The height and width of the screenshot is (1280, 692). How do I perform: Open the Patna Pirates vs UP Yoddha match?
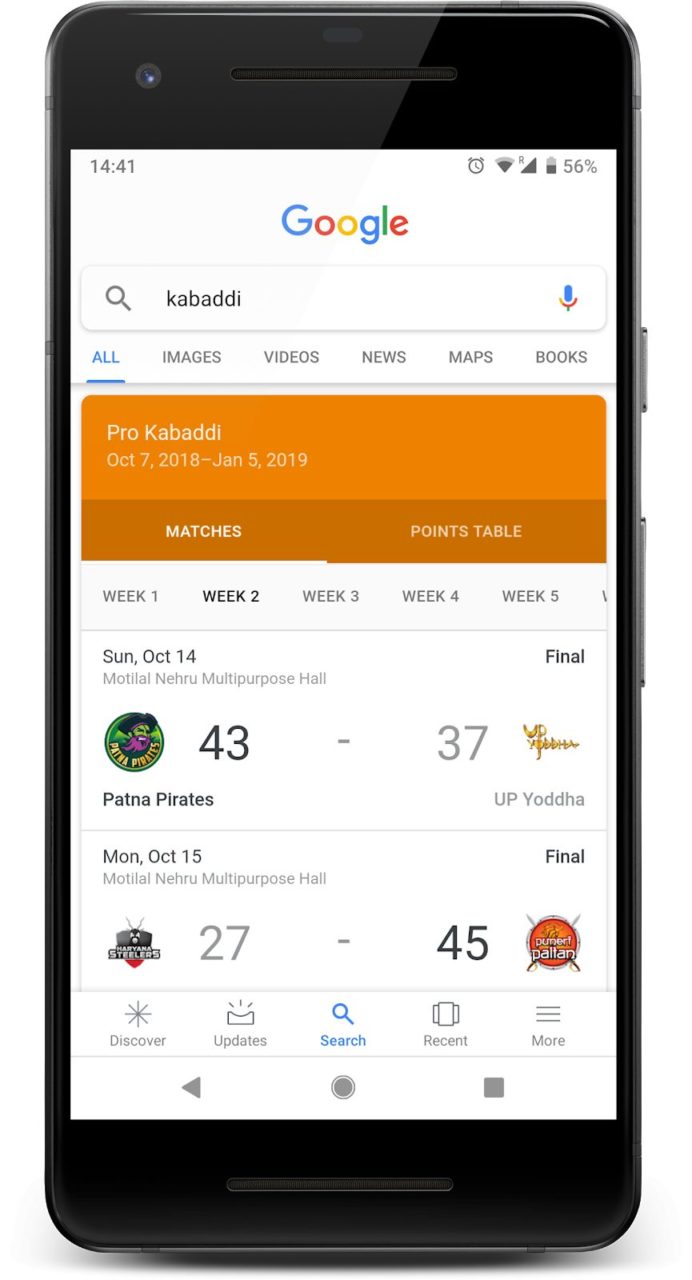click(343, 731)
